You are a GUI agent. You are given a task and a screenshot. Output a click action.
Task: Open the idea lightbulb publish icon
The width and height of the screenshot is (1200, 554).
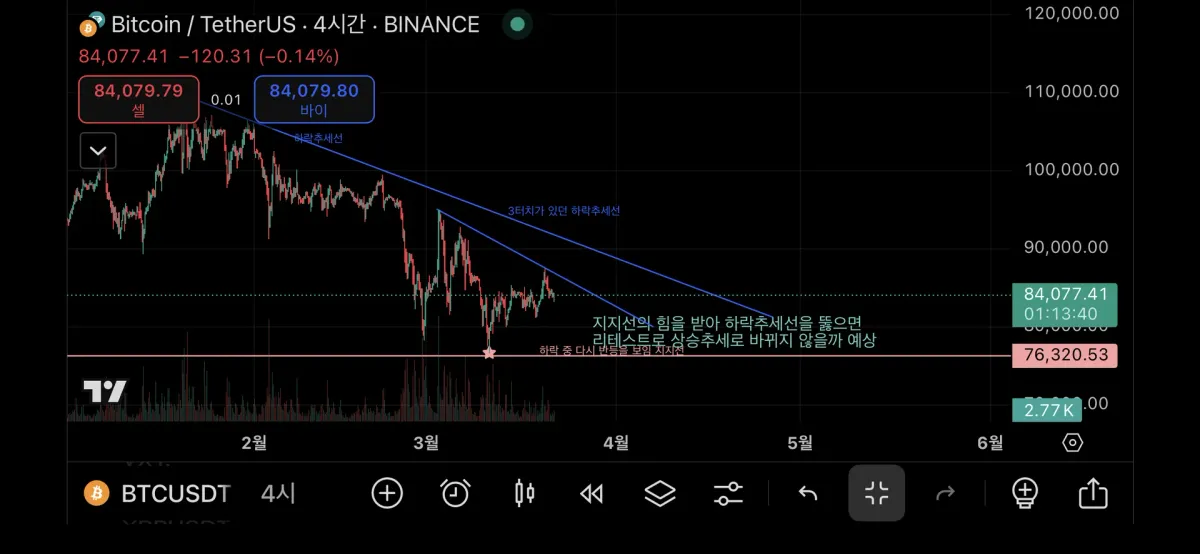(x=1024, y=493)
